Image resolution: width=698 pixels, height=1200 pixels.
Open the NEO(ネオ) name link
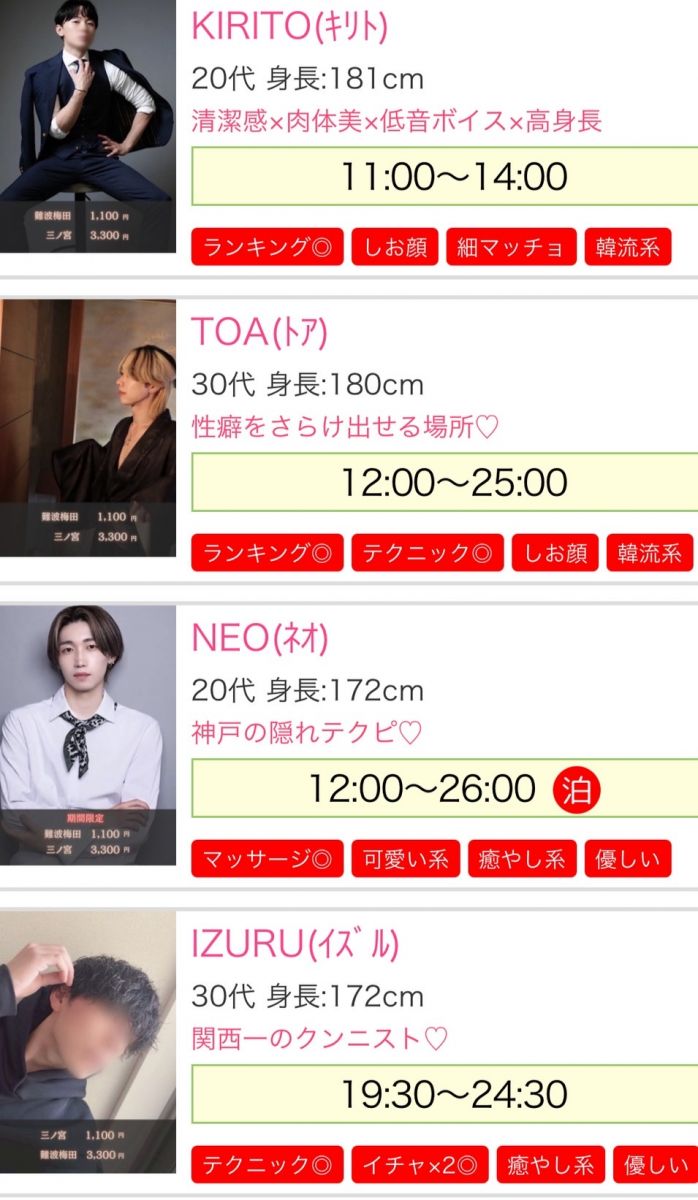[x=259, y=639]
